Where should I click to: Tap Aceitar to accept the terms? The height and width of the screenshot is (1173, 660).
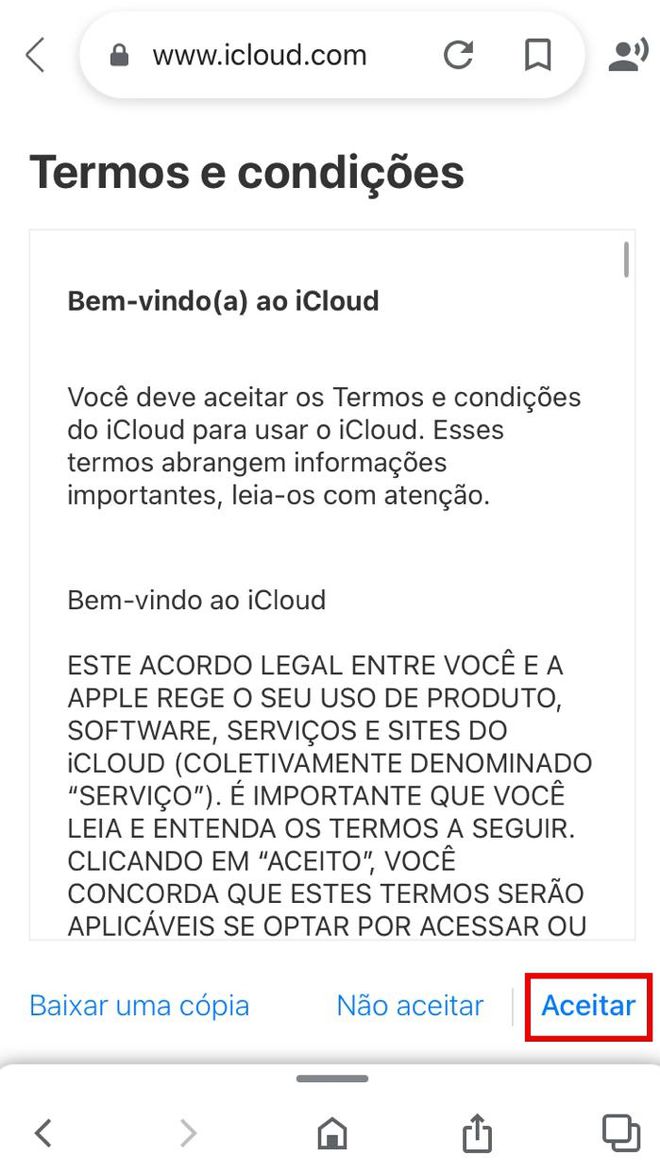[x=588, y=1005]
